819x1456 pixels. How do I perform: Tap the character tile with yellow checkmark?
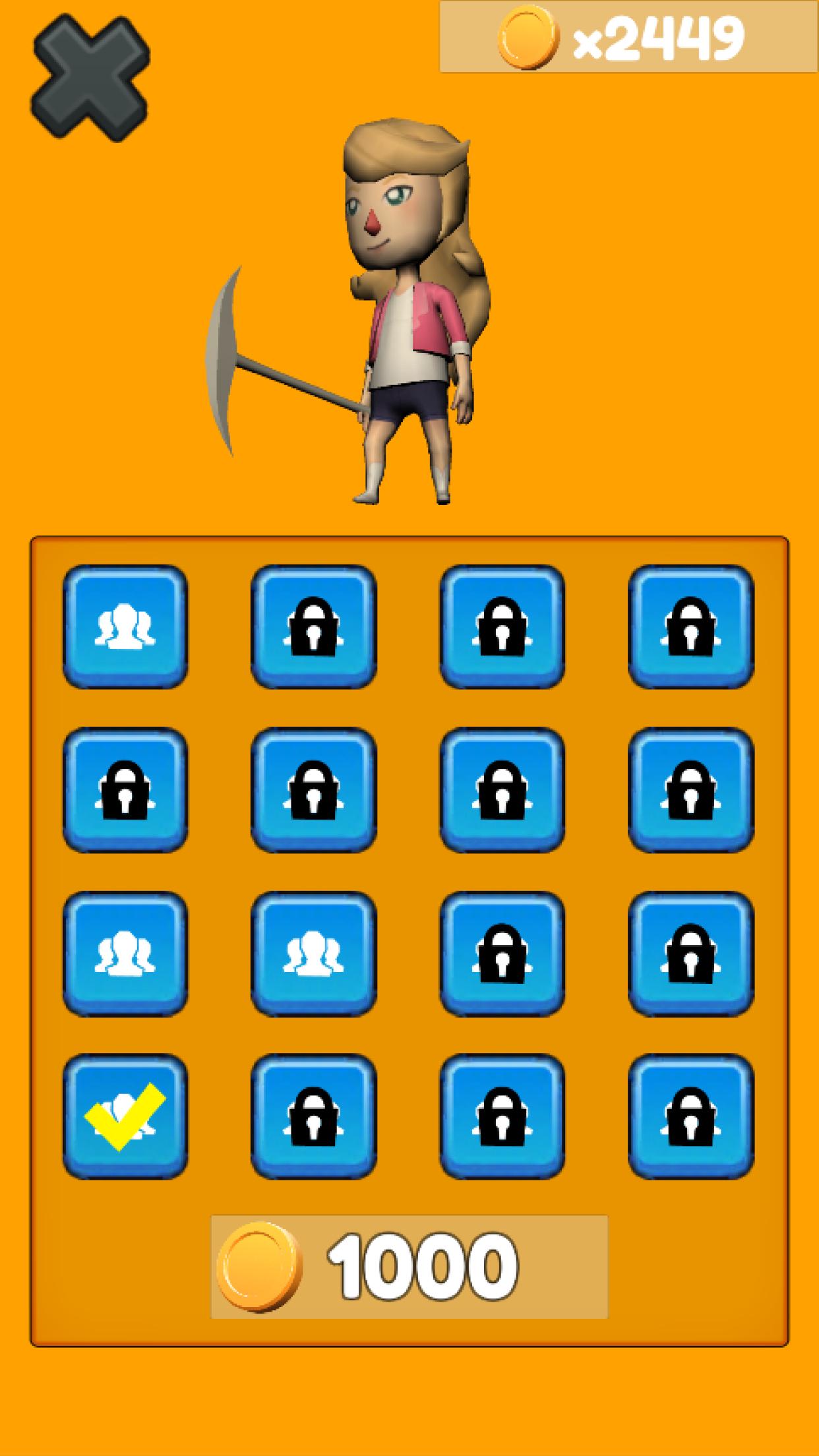[x=125, y=1116]
